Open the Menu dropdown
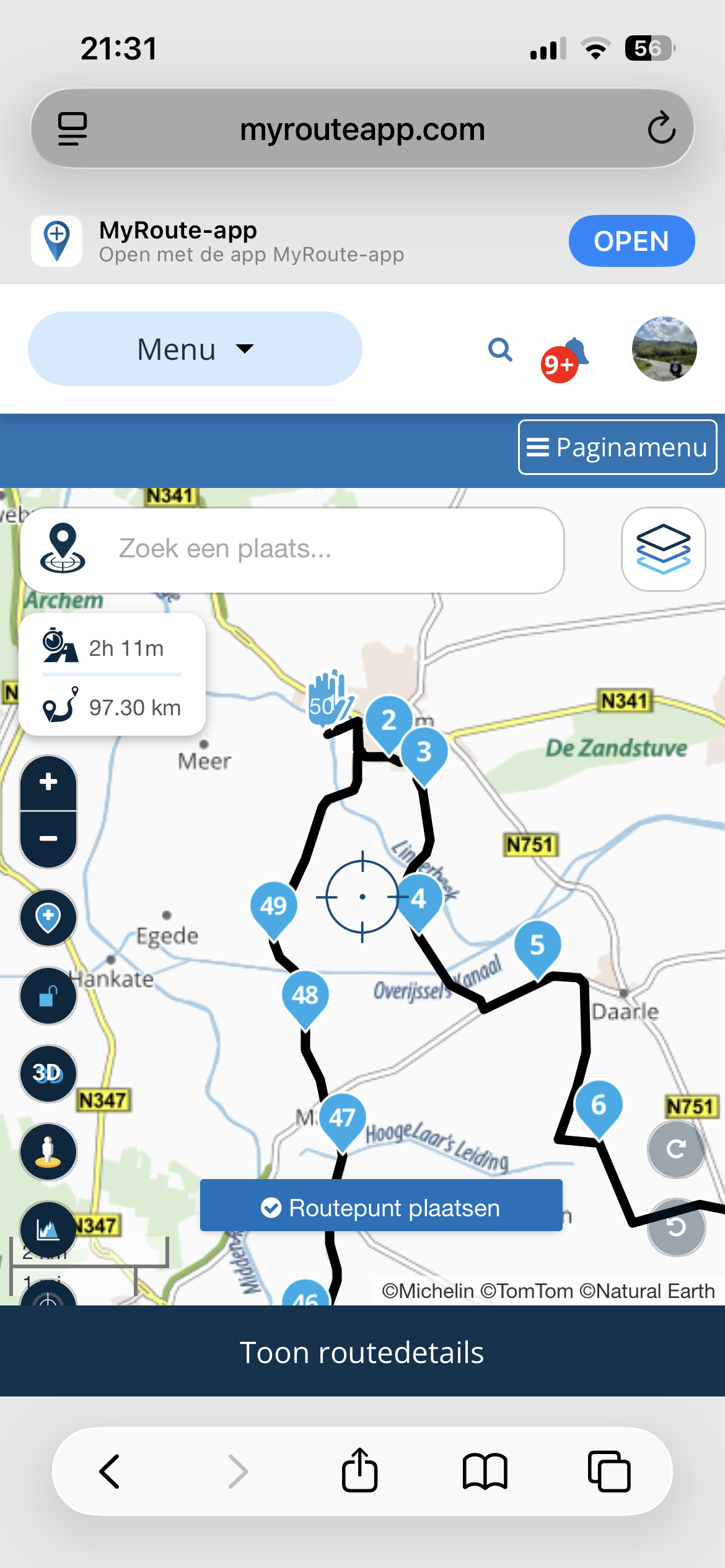The height and width of the screenshot is (1568, 725). coord(195,349)
